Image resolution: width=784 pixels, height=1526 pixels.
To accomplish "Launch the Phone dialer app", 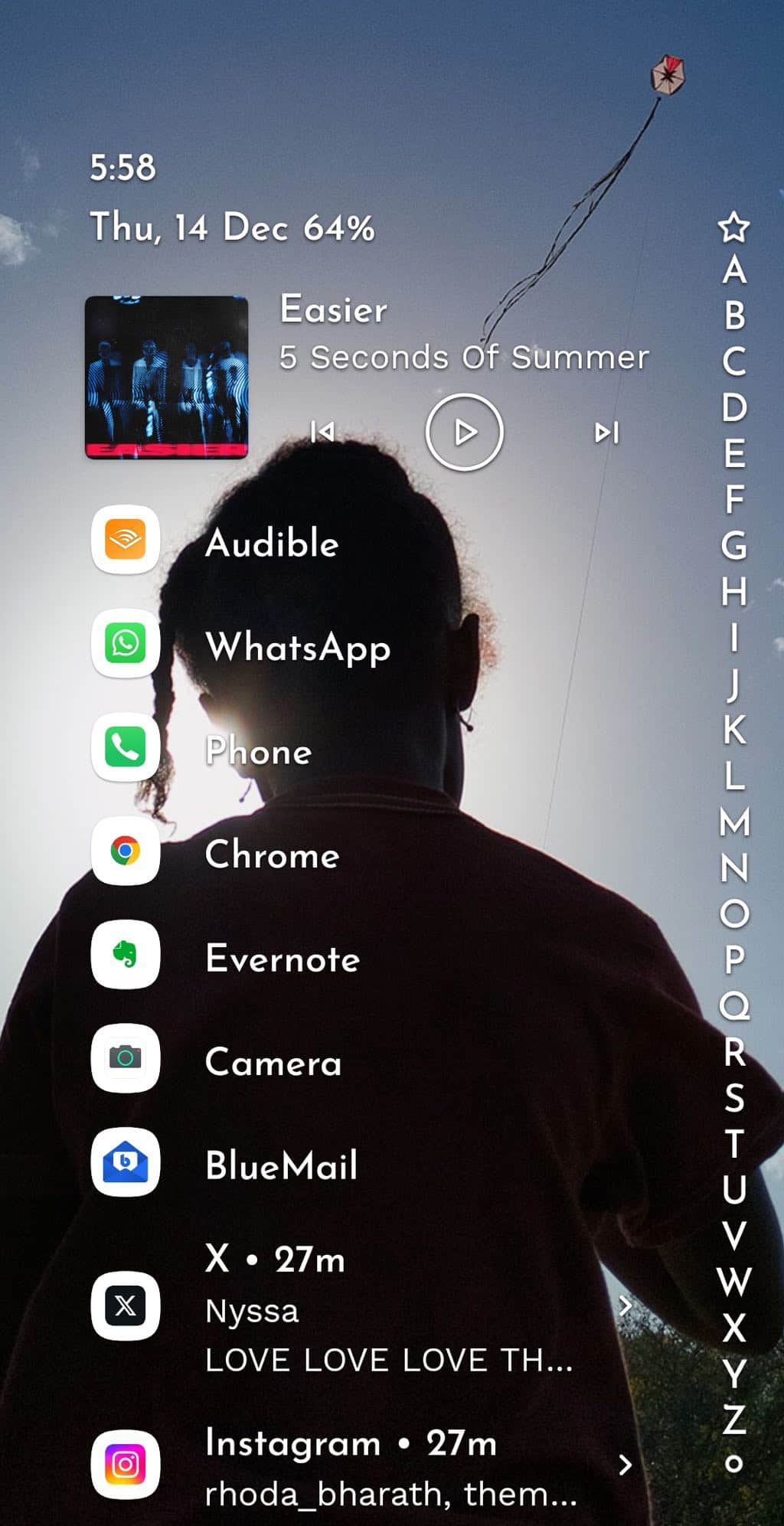I will (x=126, y=747).
